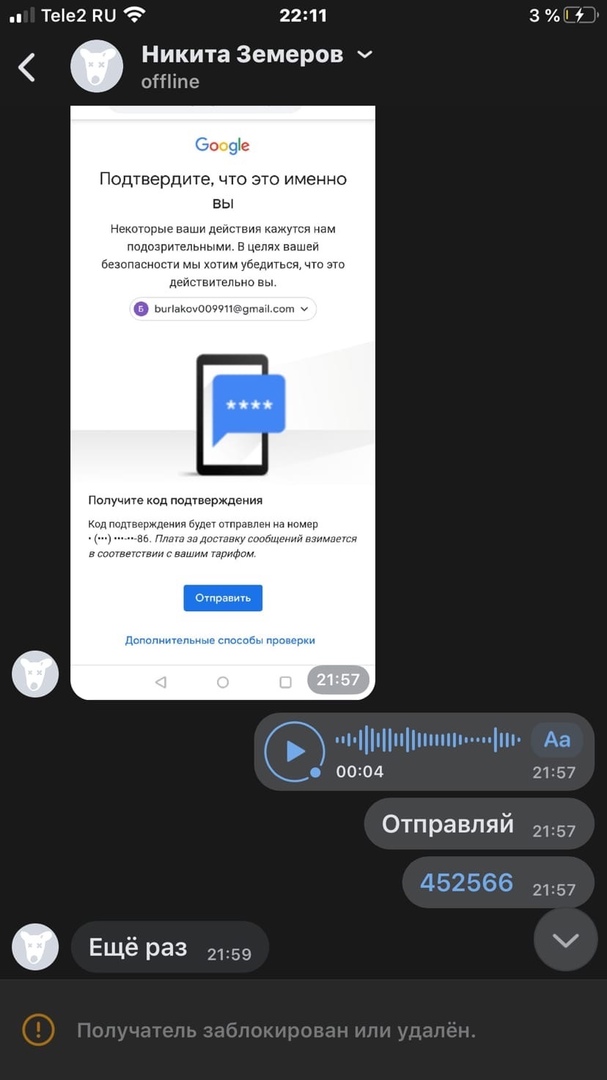Image resolution: width=607 pixels, height=1080 pixels.
Task: Tap the 452566 code link
Action: (466, 883)
